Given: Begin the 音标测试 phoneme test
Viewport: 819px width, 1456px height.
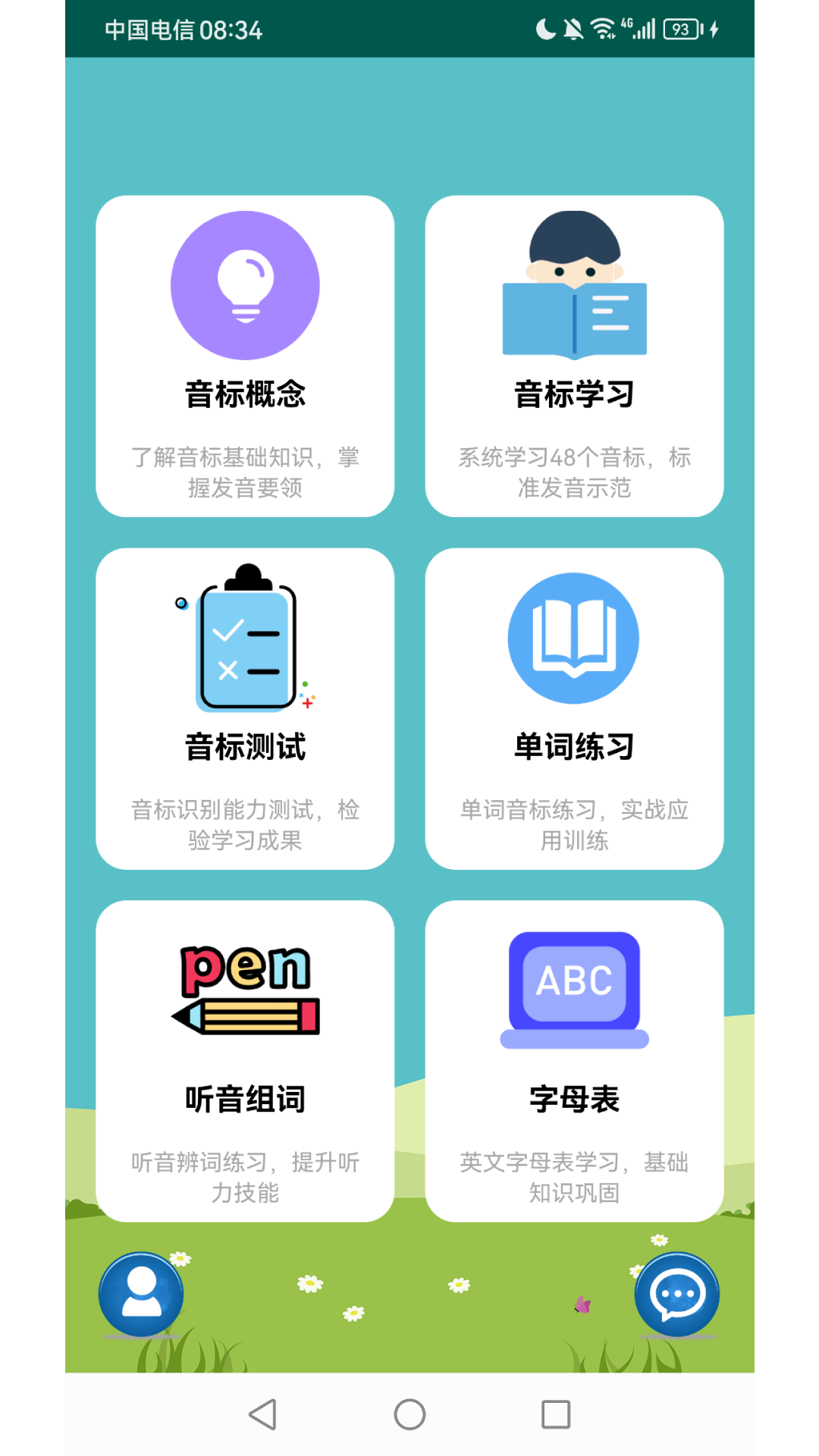Looking at the screenshot, I should [246, 709].
